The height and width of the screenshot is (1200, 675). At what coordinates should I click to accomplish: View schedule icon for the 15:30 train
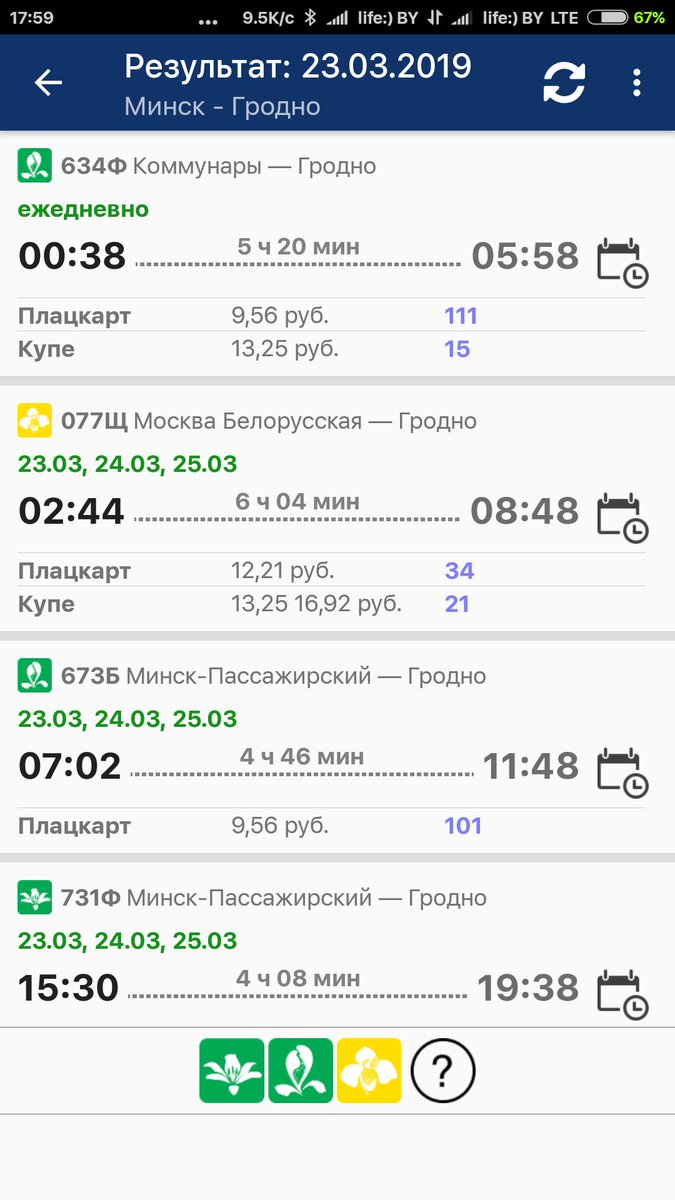click(x=622, y=994)
